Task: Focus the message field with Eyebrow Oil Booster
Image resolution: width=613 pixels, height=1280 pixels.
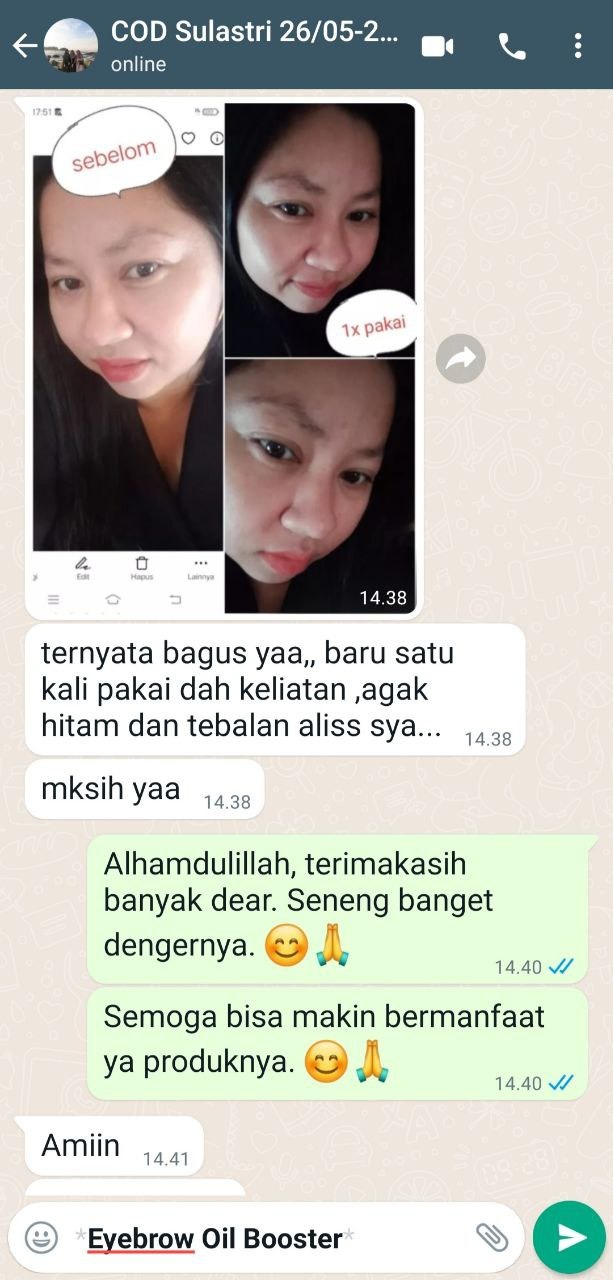Action: click(260, 1238)
